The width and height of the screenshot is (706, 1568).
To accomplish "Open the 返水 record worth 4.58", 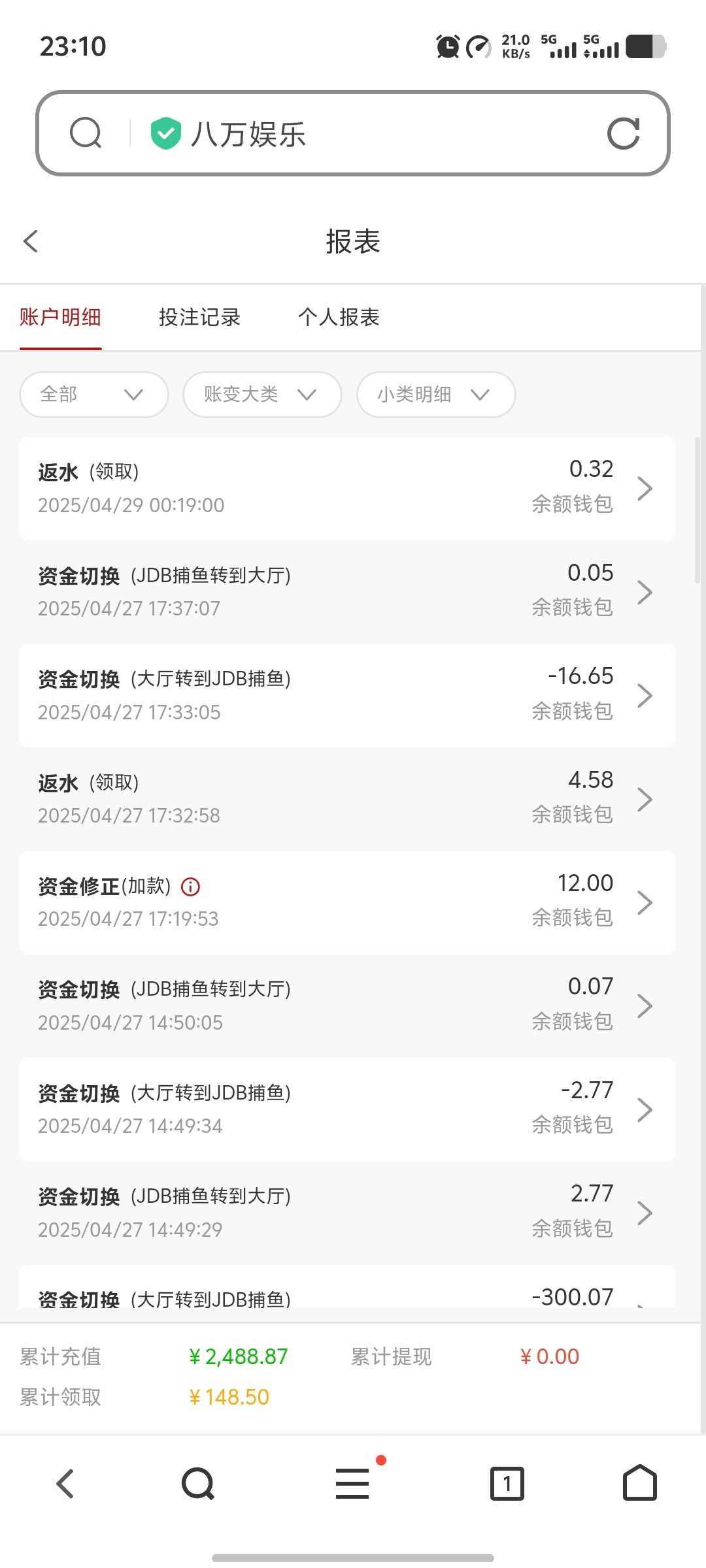I will coord(347,799).
